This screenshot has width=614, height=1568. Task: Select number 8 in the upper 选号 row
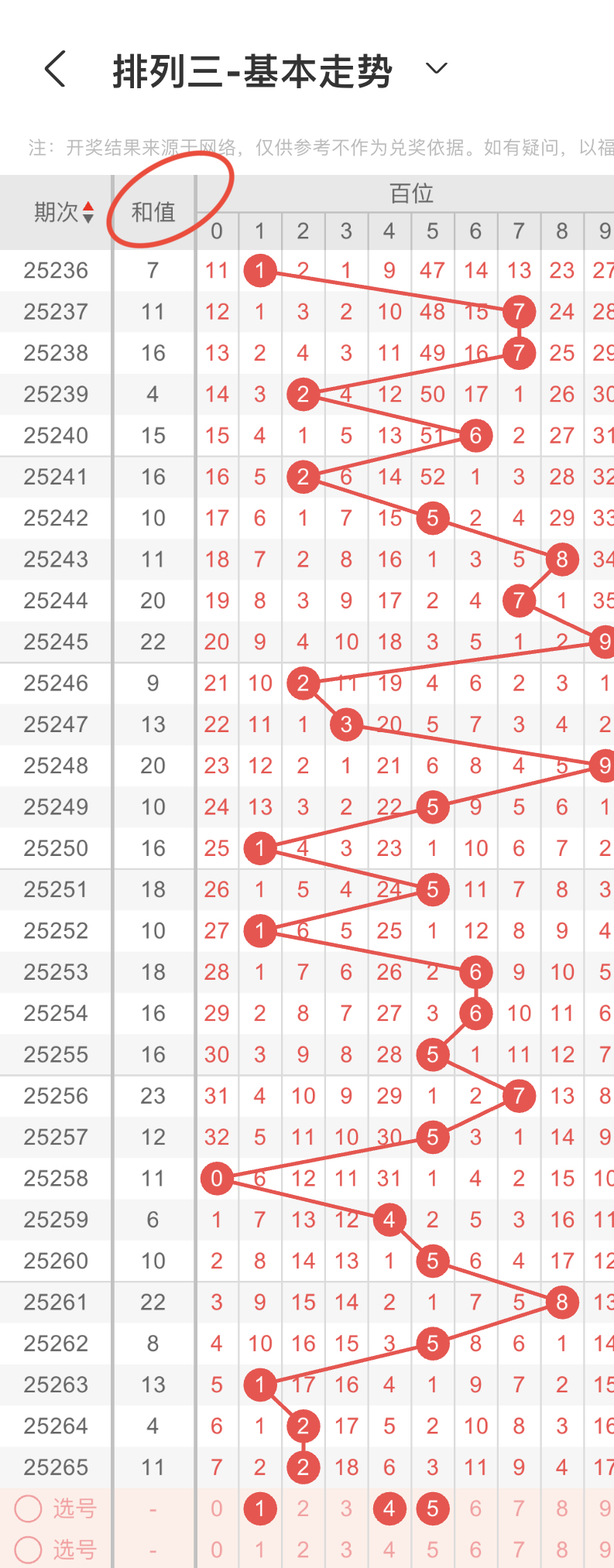point(562,1508)
